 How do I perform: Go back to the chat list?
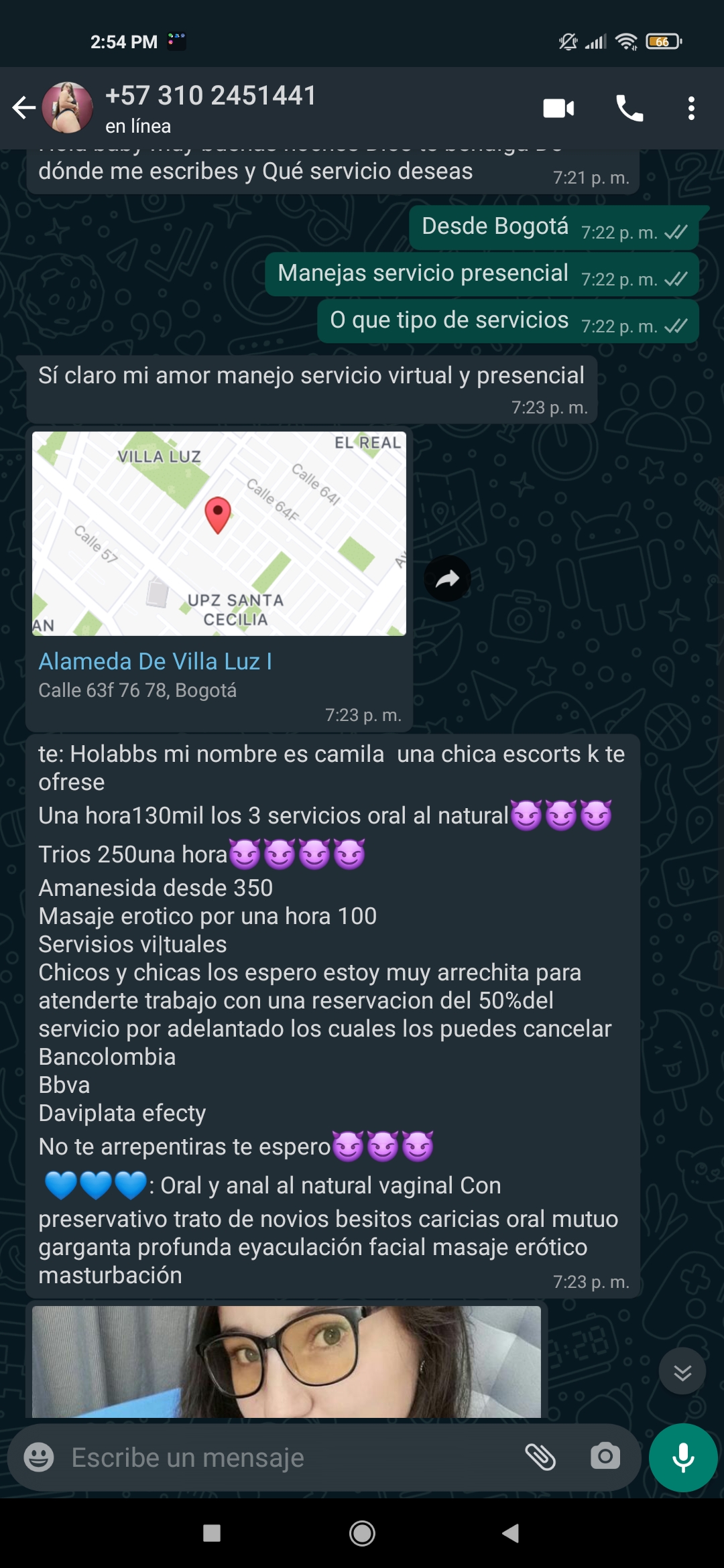[24, 108]
